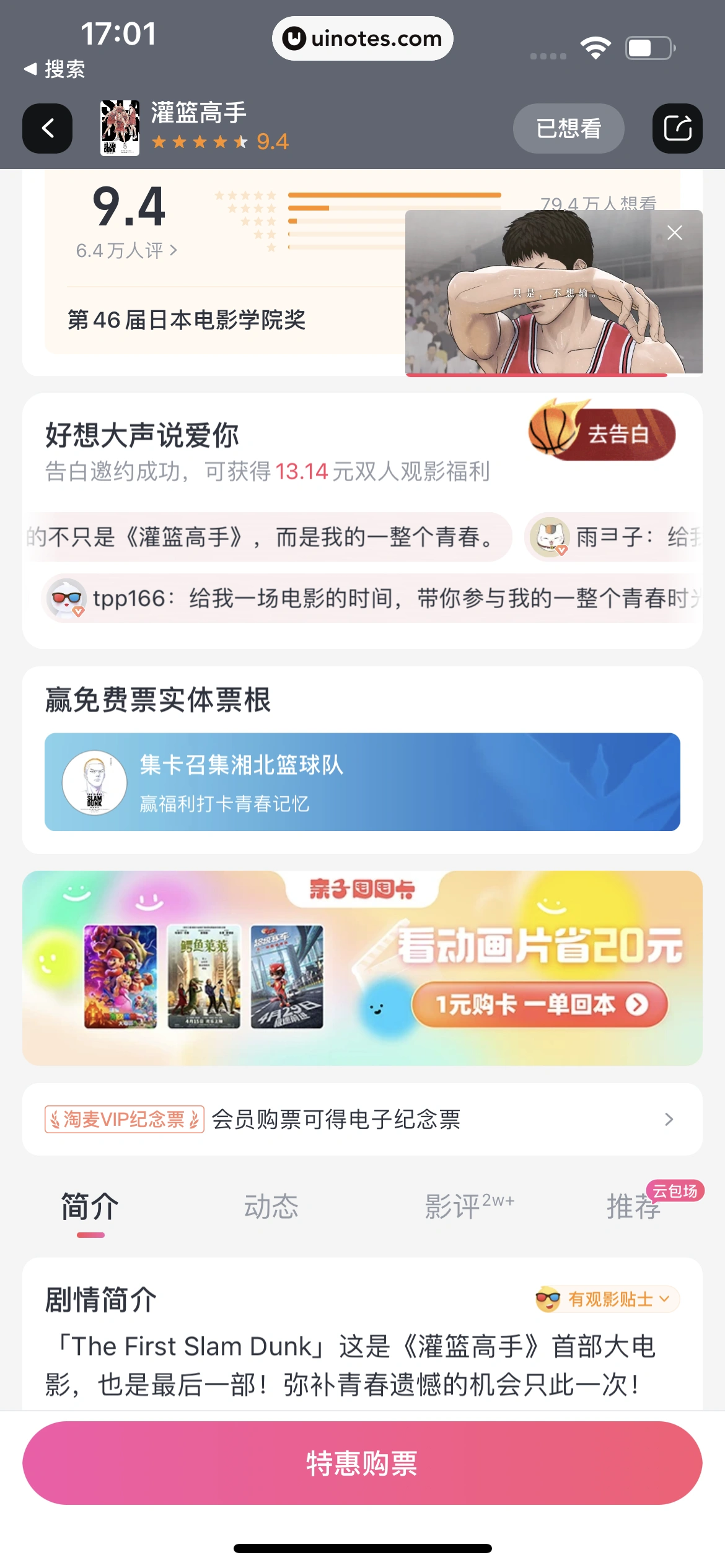725x1568 pixels.
Task: Share the 灌篮高手 movie page
Action: [x=677, y=128]
